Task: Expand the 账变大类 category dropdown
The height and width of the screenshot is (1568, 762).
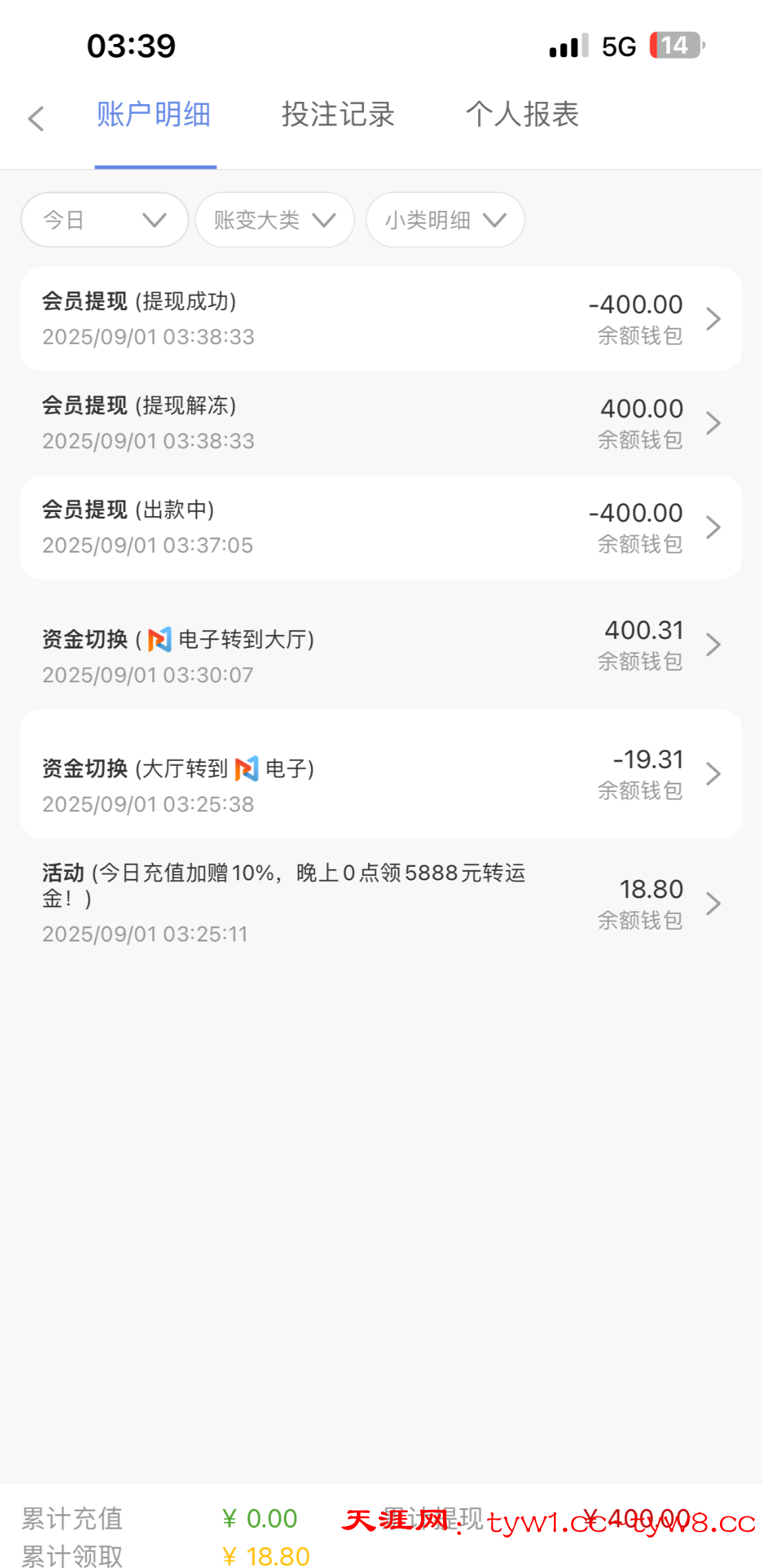Action: point(274,220)
